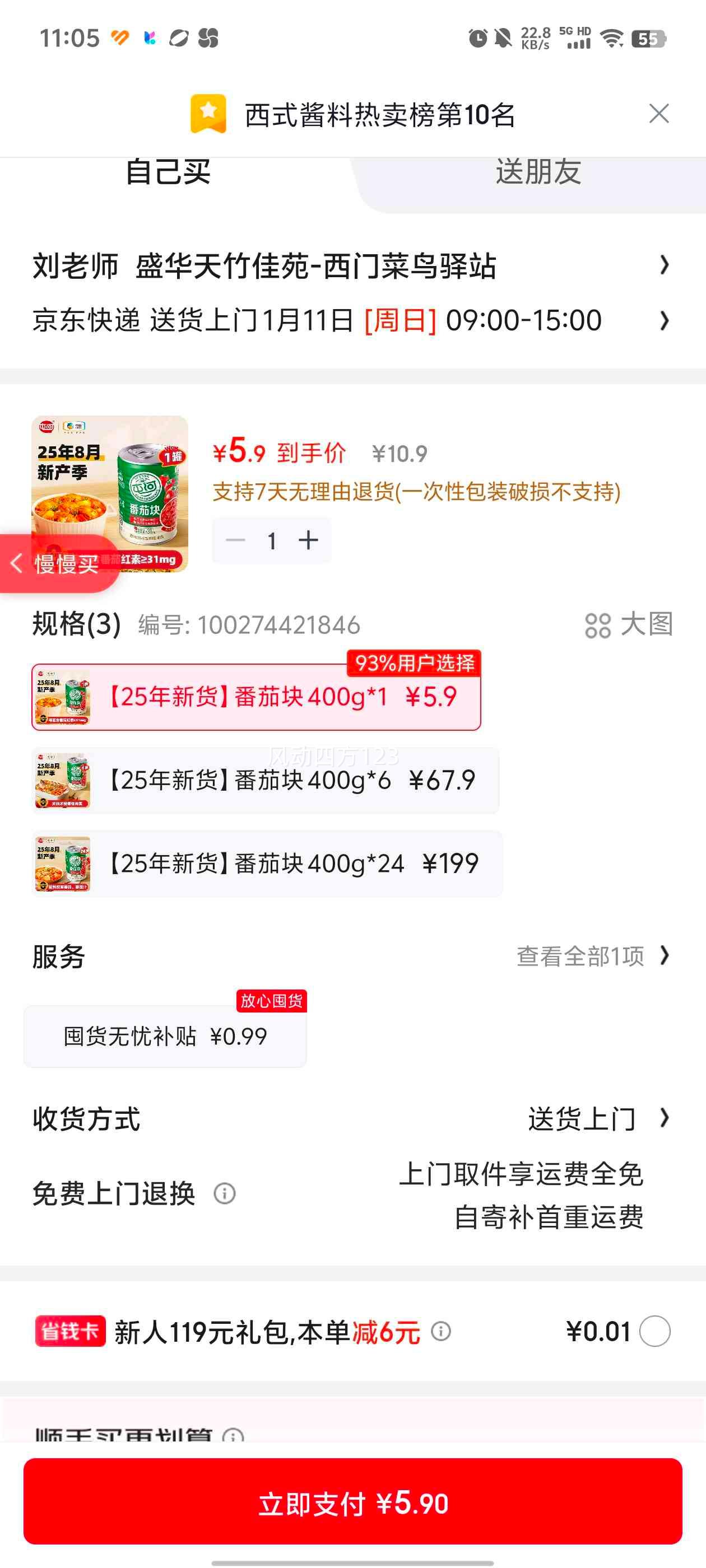Click the 立即支付 ¥5.90 pay button
The image size is (706, 1568).
pos(352,1502)
